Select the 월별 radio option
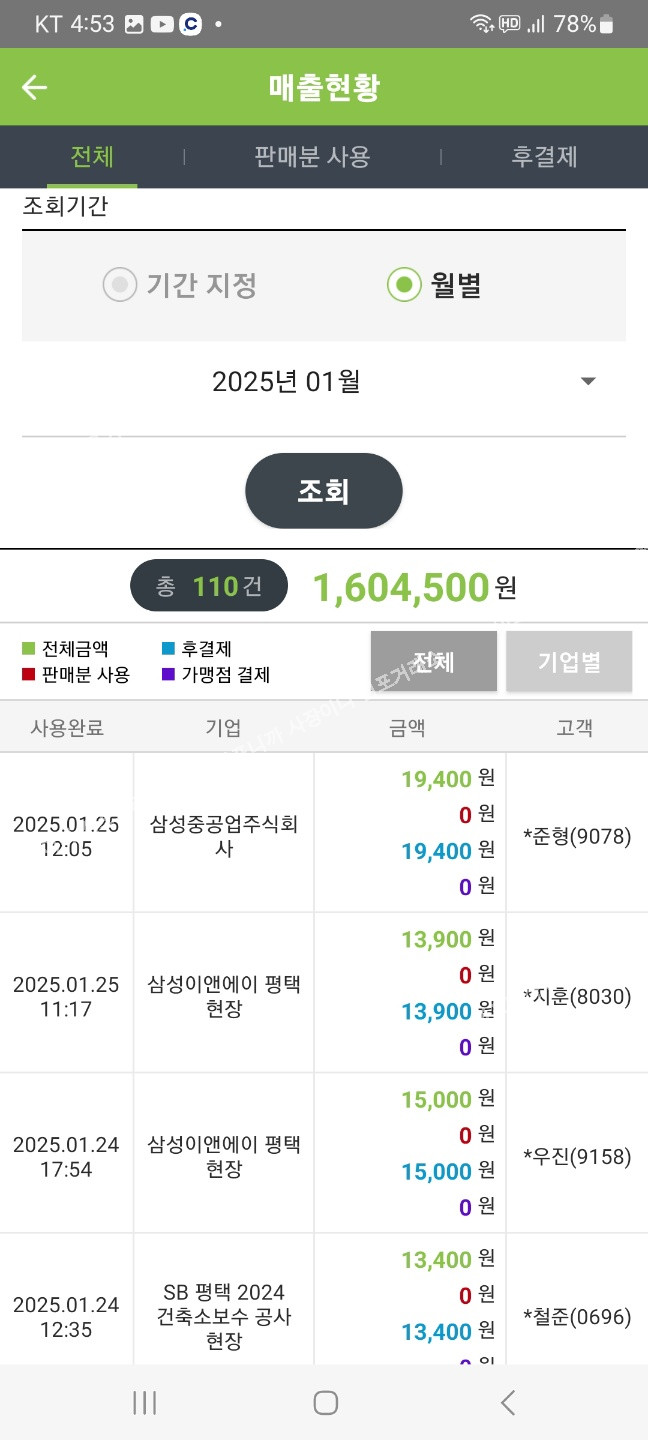The image size is (648, 1440). coord(434,285)
